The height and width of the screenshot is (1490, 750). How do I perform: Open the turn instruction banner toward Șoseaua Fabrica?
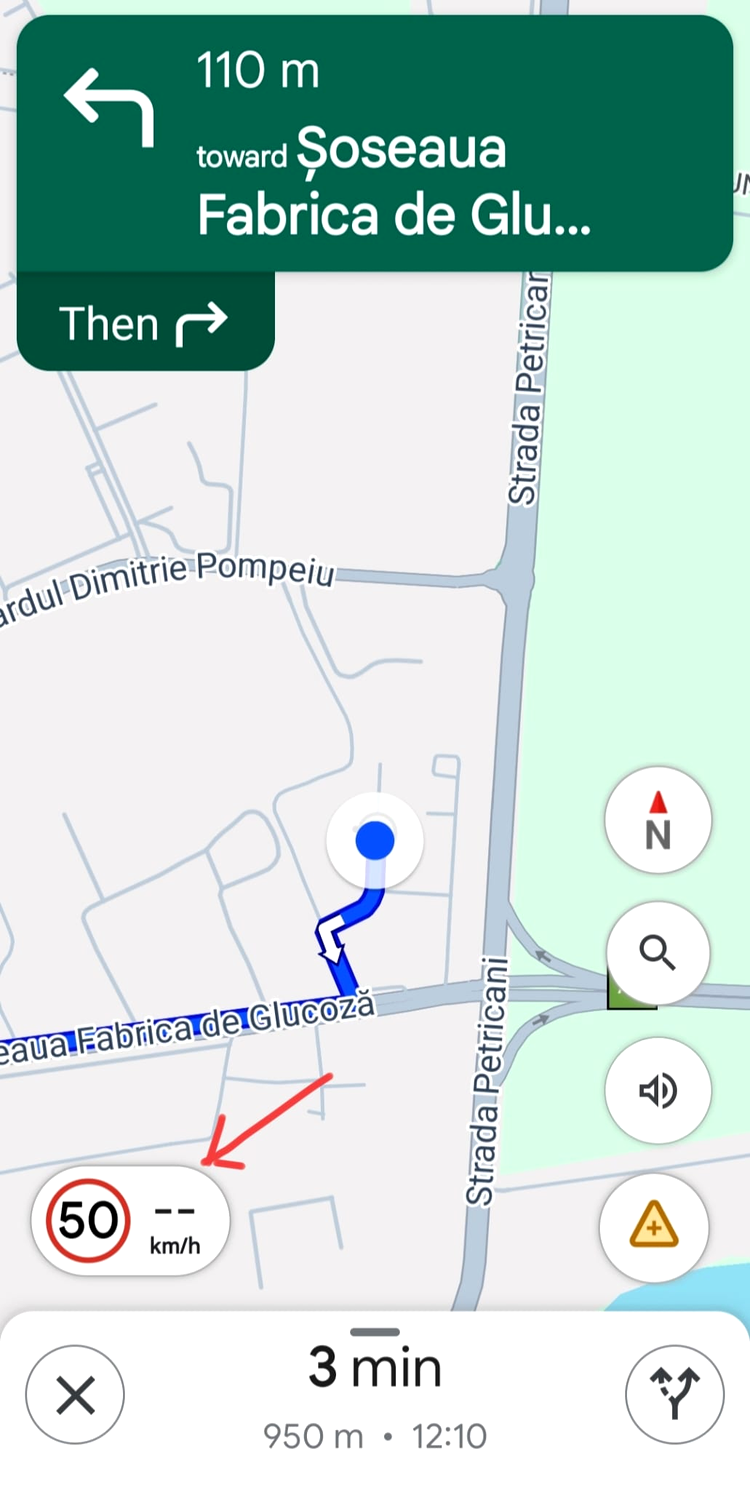pyautogui.click(x=375, y=144)
